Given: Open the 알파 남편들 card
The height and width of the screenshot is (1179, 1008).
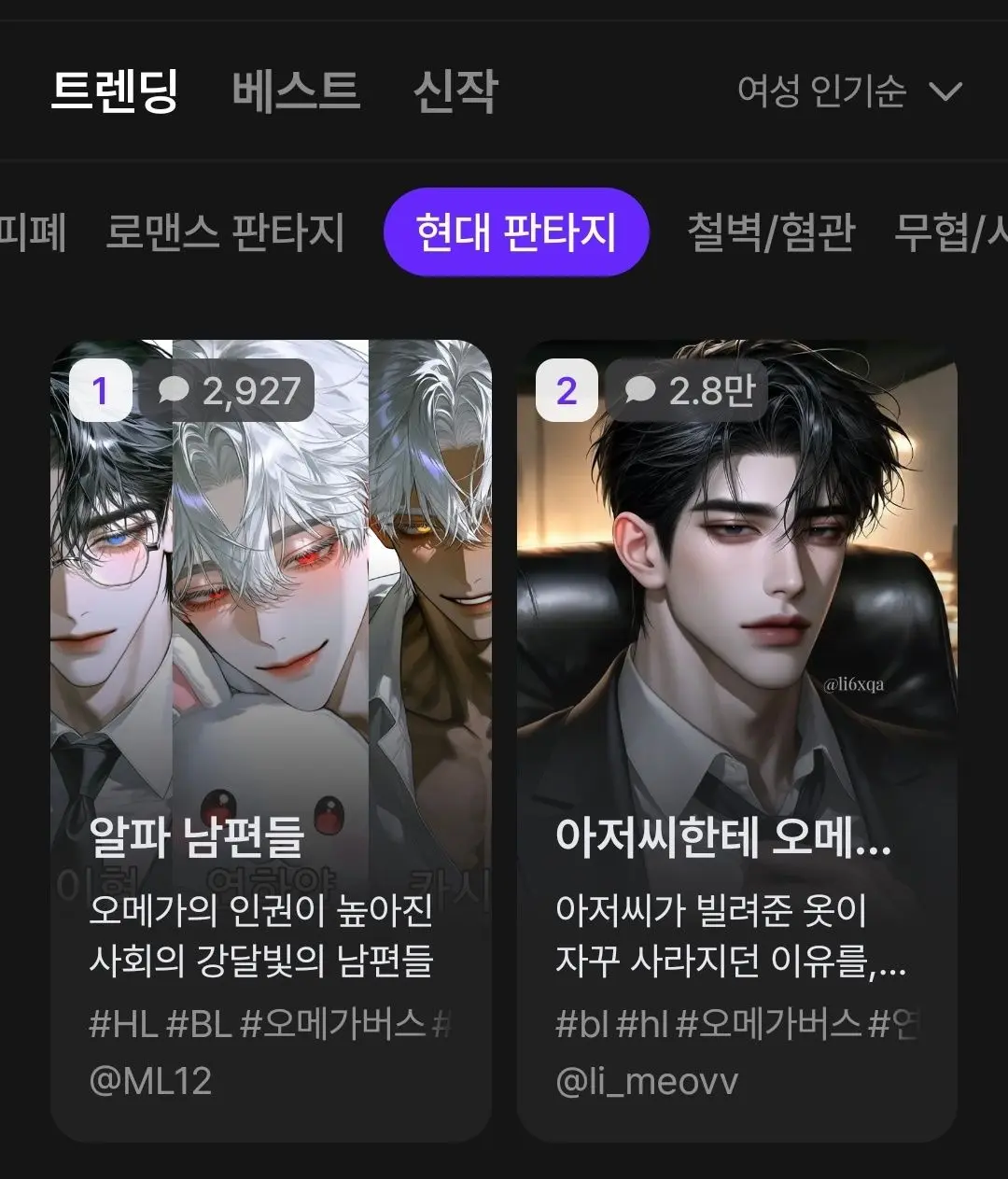Looking at the screenshot, I should pos(271,740).
